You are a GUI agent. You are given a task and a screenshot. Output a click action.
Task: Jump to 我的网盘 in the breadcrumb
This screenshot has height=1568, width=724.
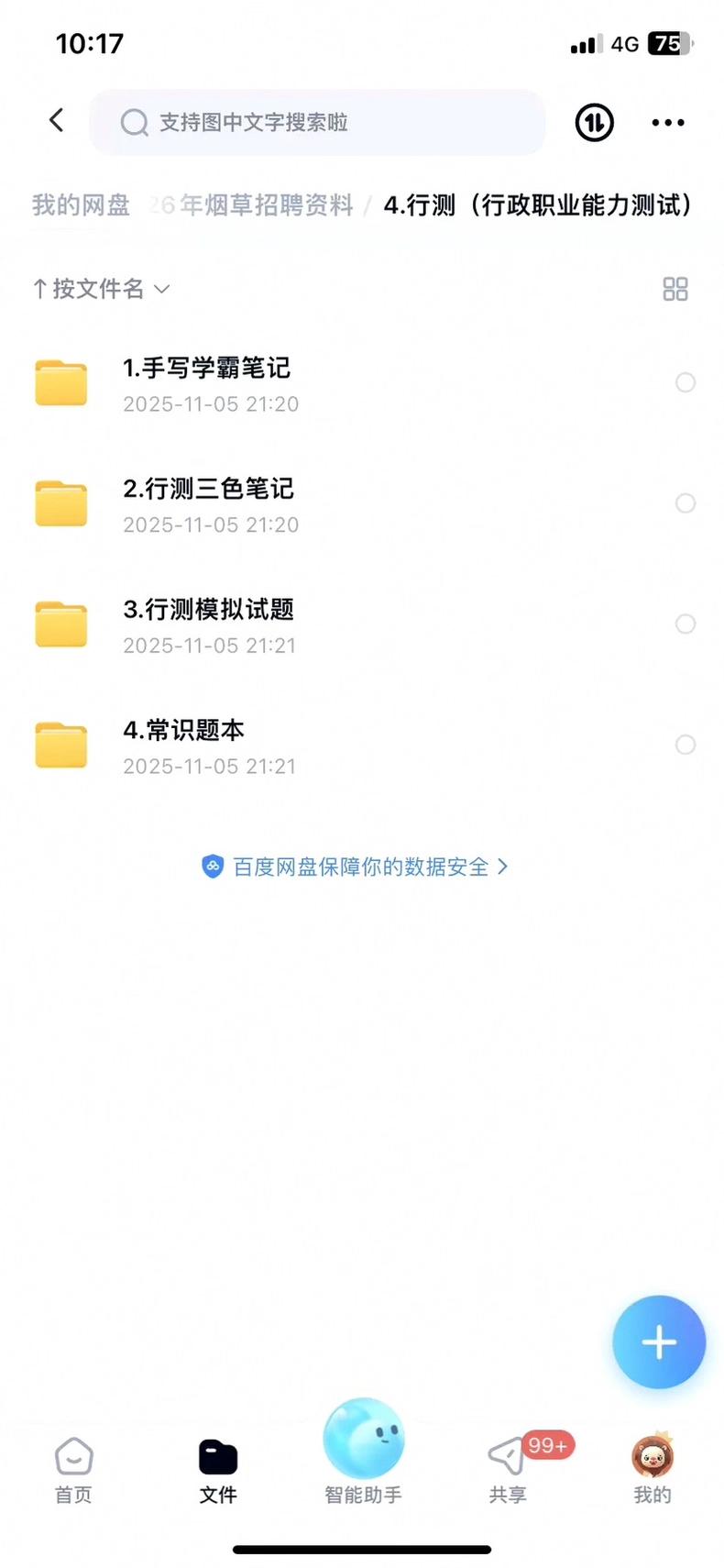pyautogui.click(x=81, y=205)
